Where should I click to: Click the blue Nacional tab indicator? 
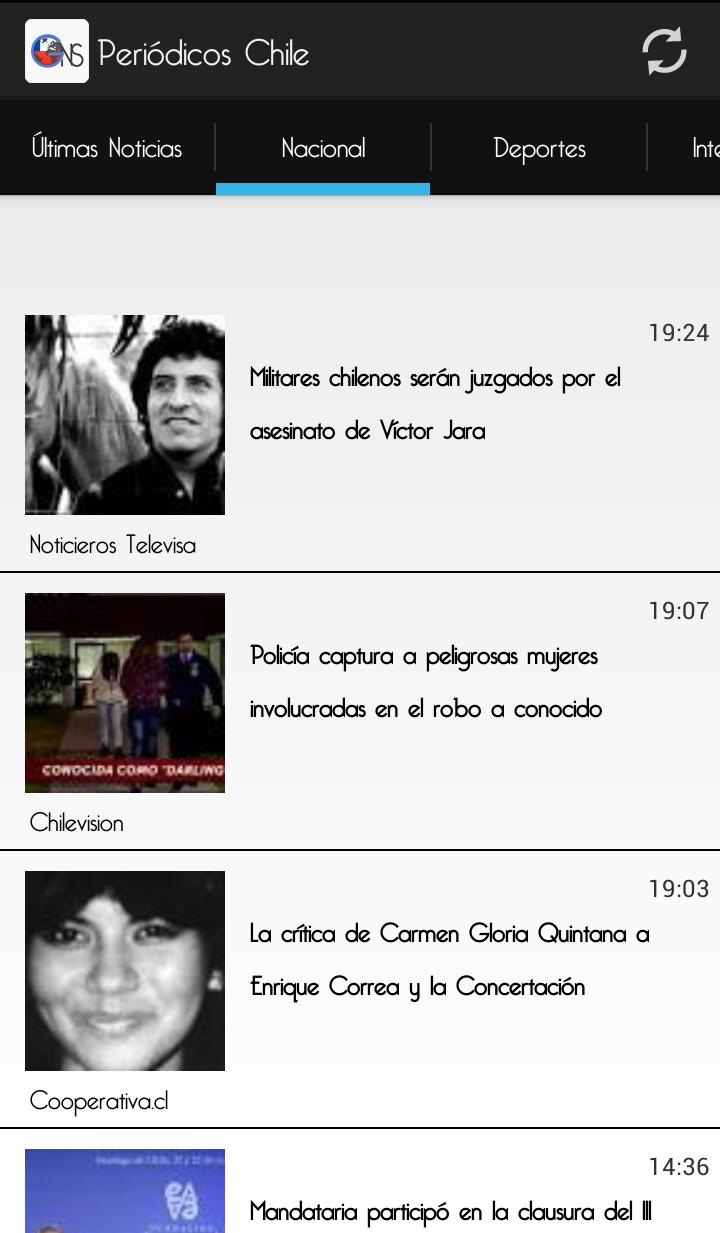tap(322, 191)
